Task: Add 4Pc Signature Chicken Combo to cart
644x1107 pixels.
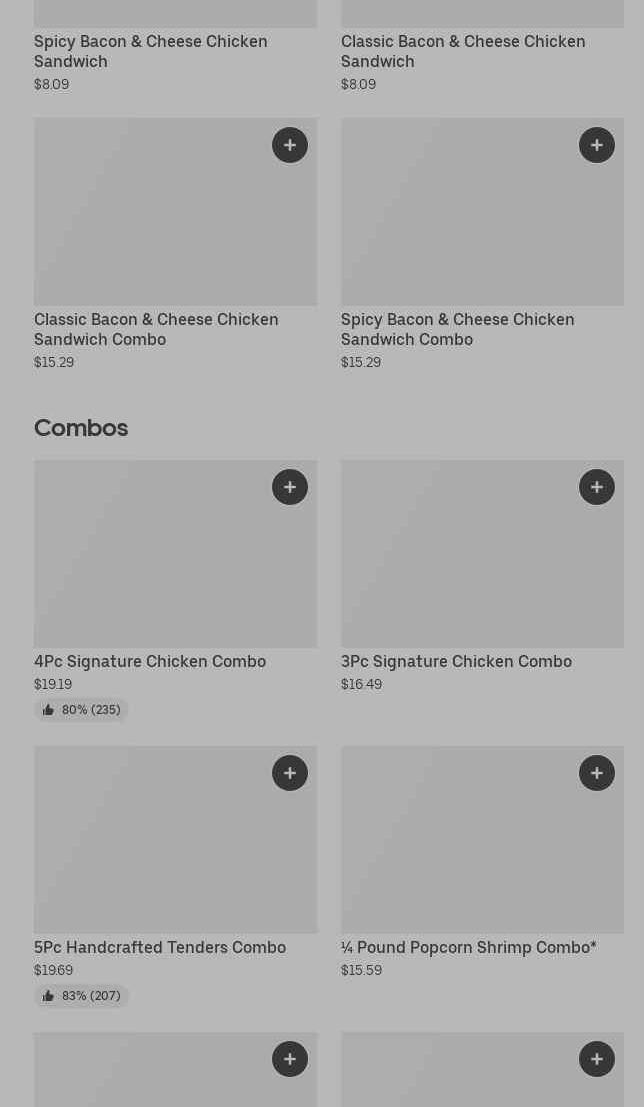Action: pos(290,487)
